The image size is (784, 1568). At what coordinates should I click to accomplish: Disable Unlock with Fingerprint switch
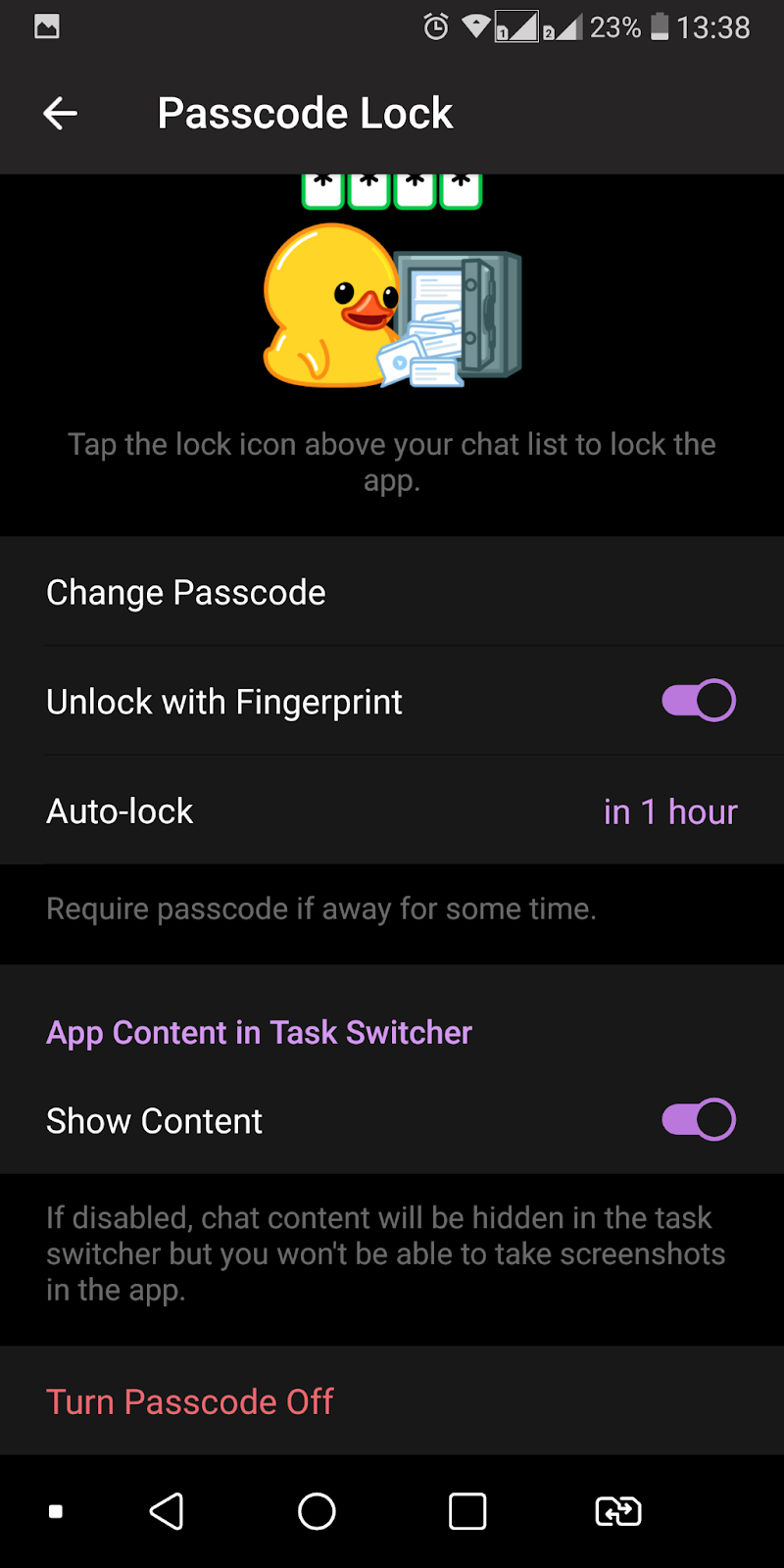tap(698, 701)
